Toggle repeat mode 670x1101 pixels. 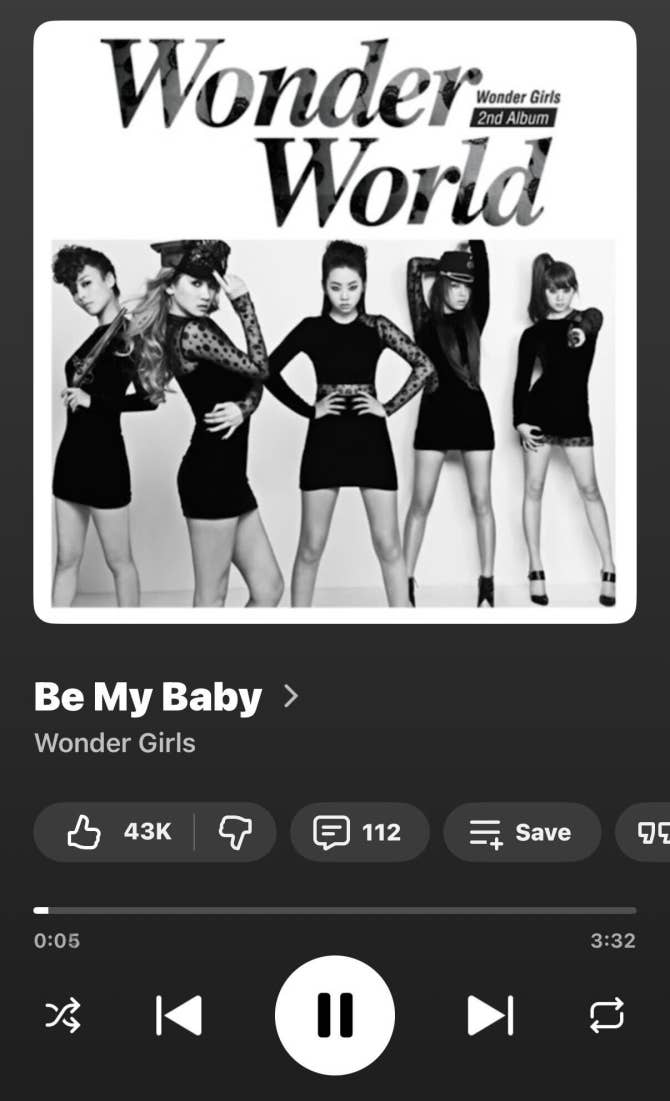coord(607,1015)
